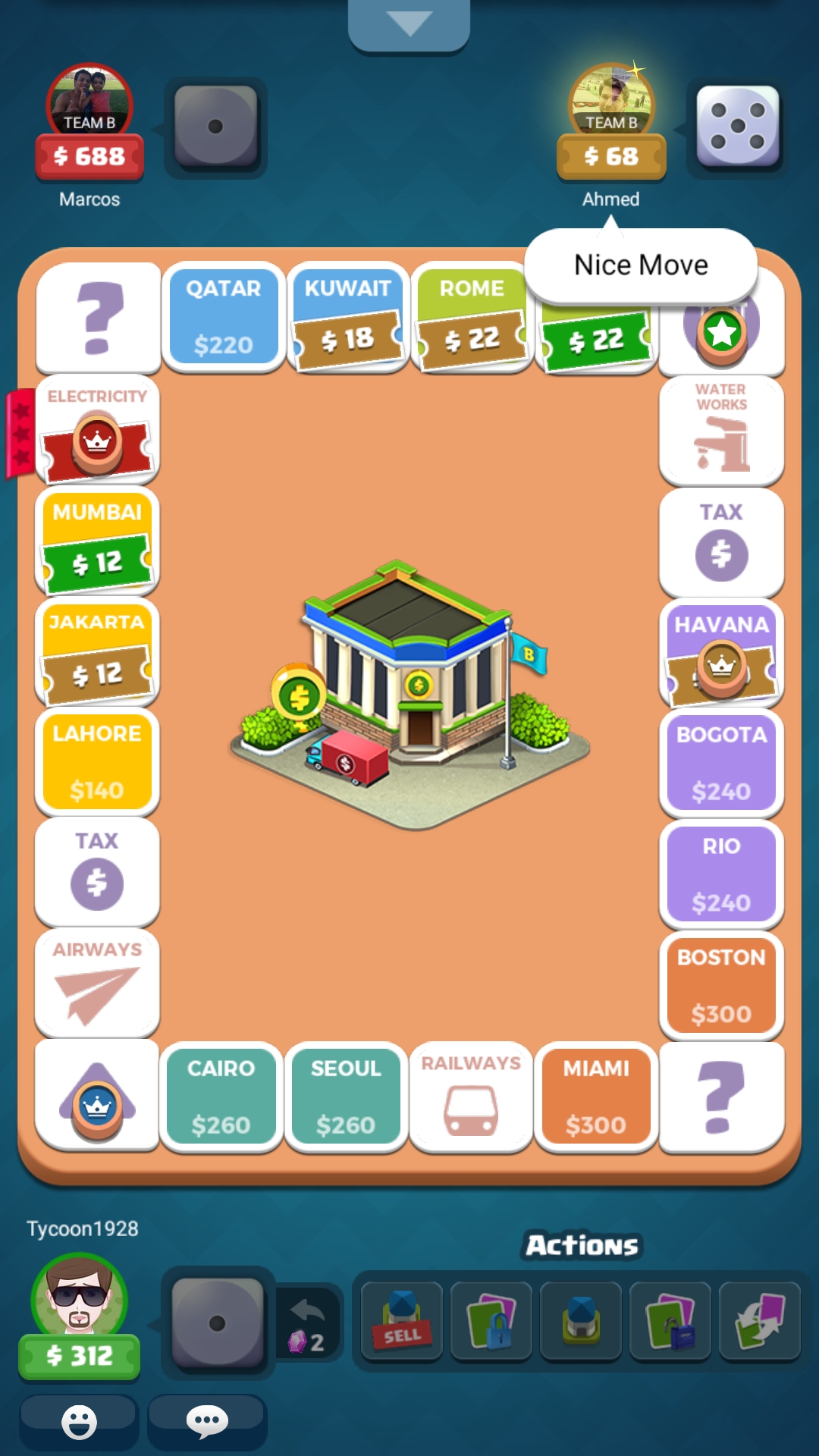This screenshot has width=819, height=1456.
Task: Open Tycoon1928's own avatar
Action: (79, 1298)
